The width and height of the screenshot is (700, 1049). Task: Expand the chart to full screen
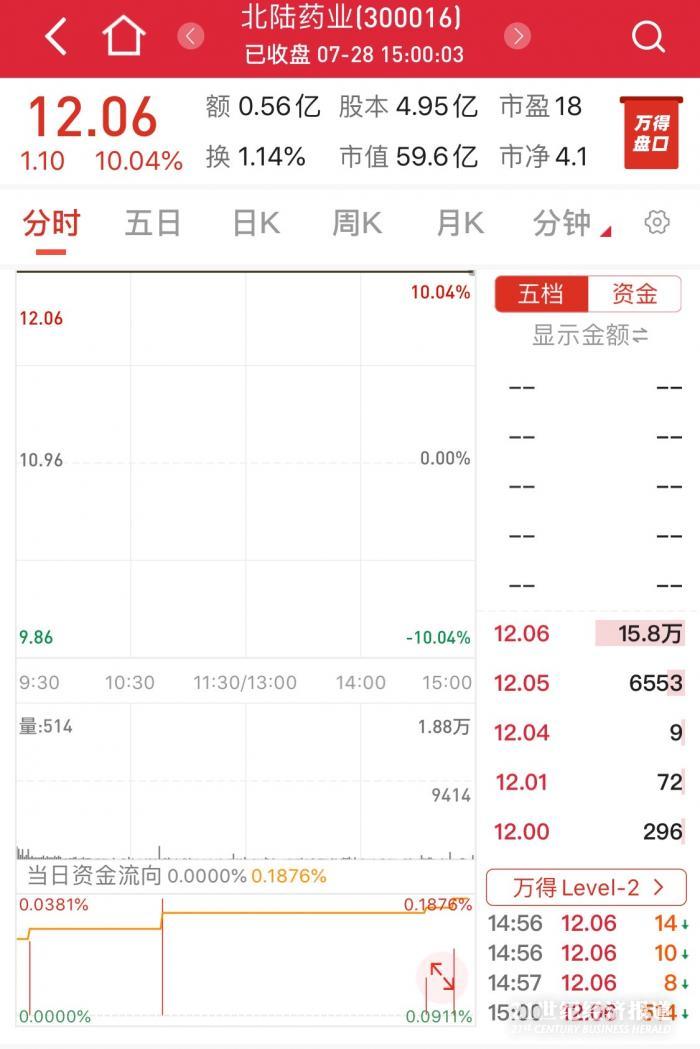pos(441,976)
